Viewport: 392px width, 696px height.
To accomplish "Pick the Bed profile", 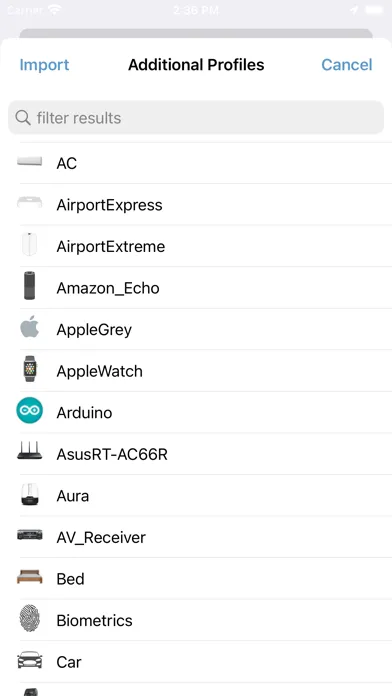I will pyautogui.click(x=196, y=579).
